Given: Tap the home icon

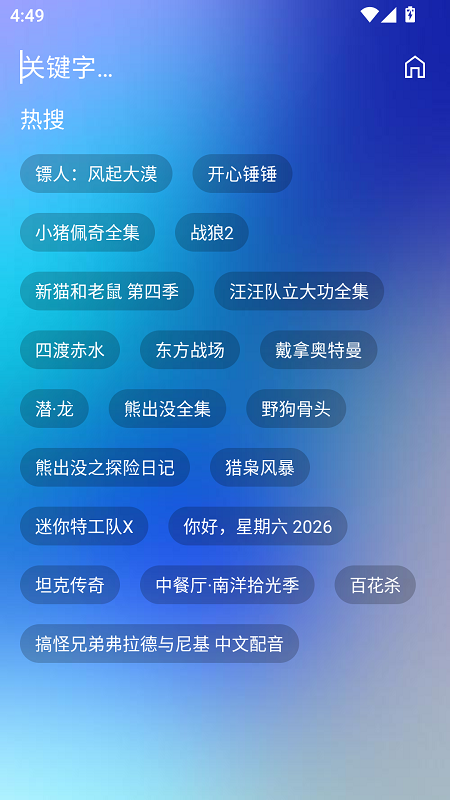Looking at the screenshot, I should click(x=414, y=67).
